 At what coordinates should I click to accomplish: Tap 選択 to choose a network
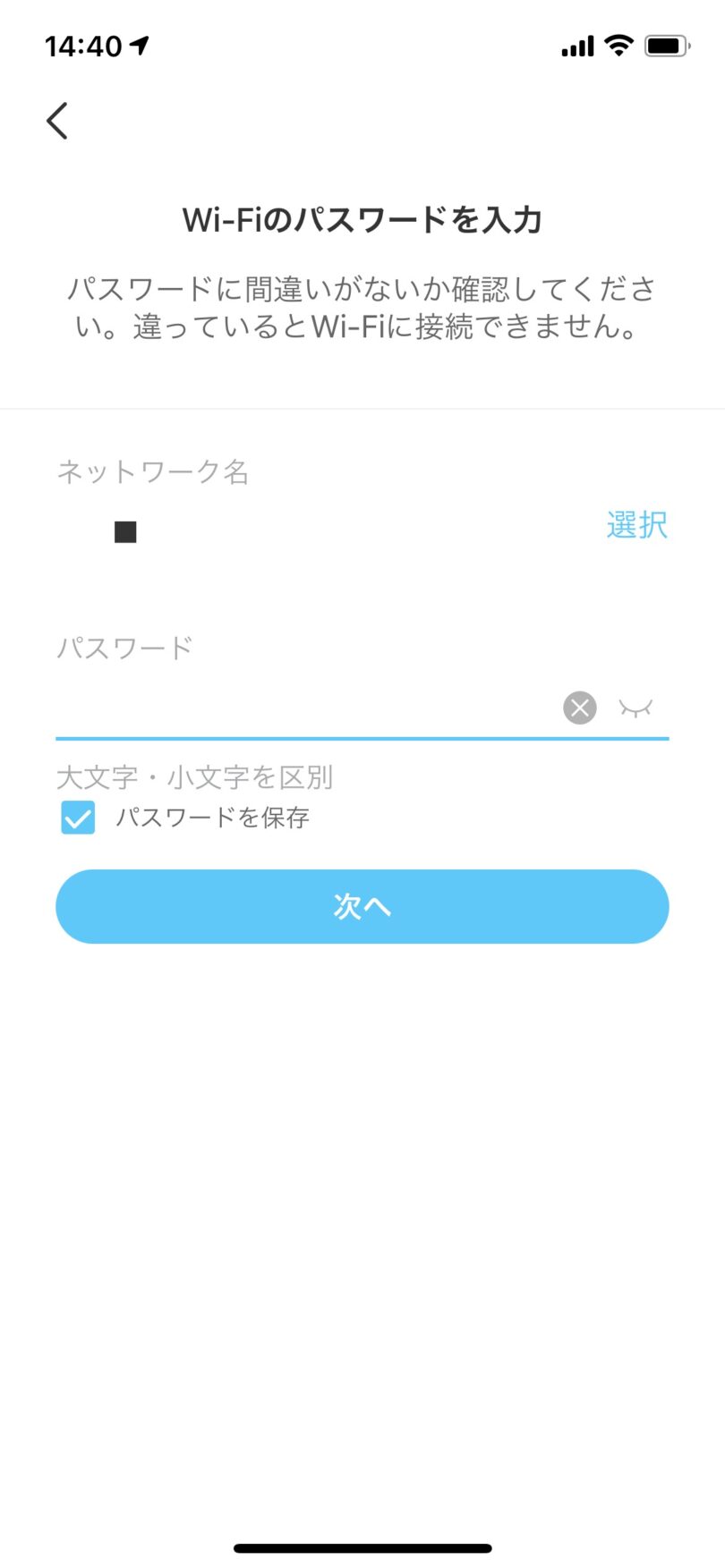pyautogui.click(x=636, y=525)
